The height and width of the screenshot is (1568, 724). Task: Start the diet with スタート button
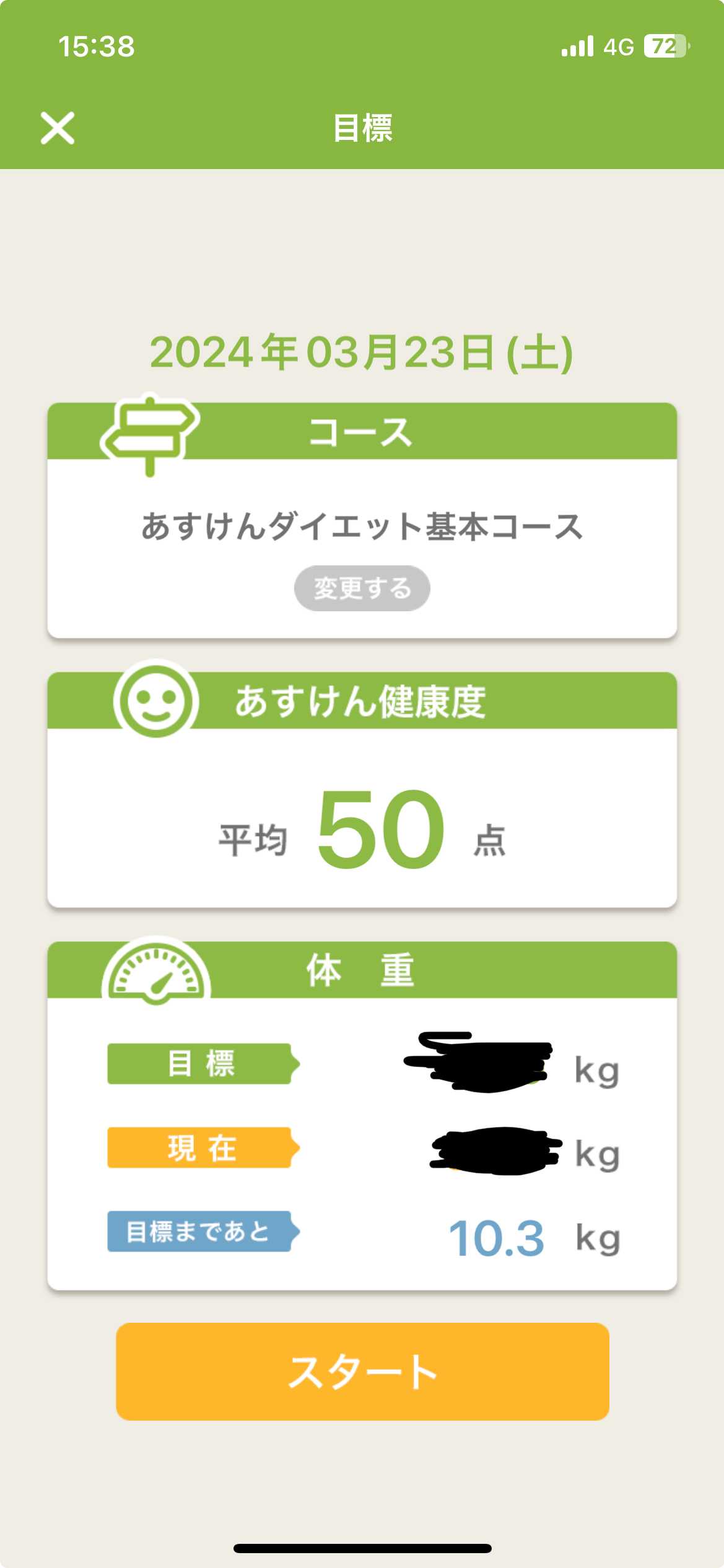362,1371
